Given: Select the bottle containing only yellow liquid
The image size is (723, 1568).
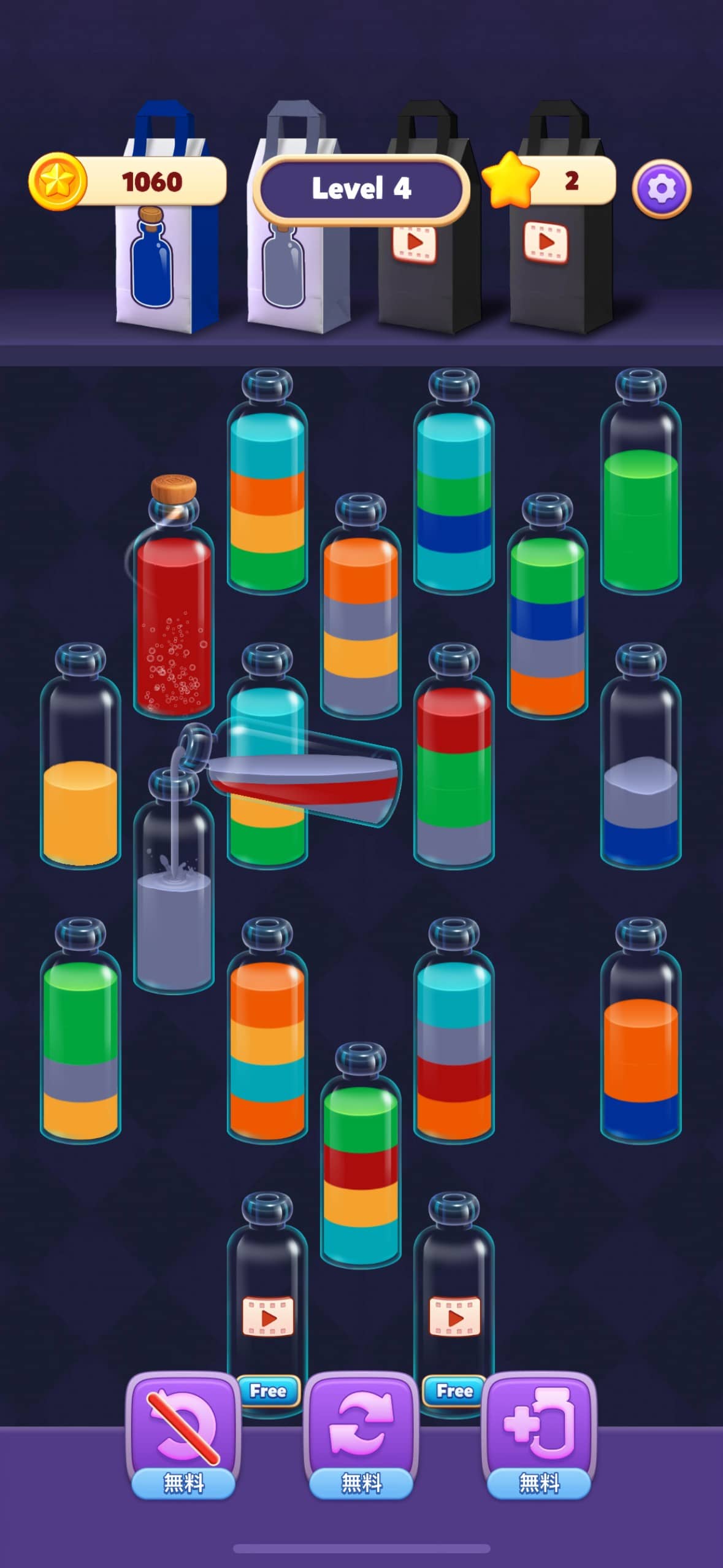Looking at the screenshot, I should tap(80, 755).
